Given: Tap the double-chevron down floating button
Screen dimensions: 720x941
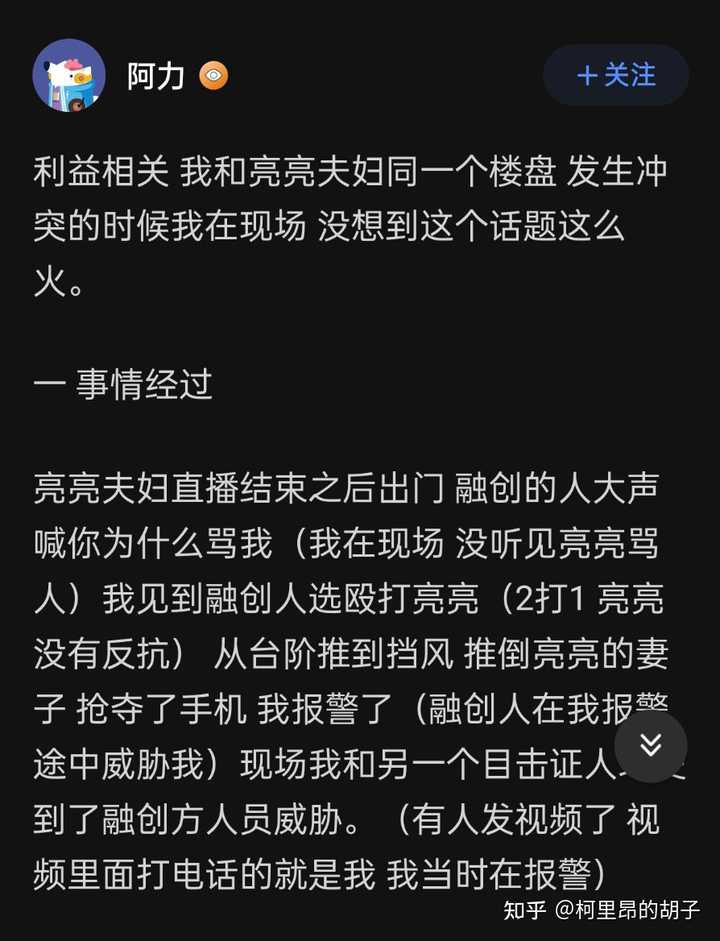Looking at the screenshot, I should pyautogui.click(x=650, y=746).
